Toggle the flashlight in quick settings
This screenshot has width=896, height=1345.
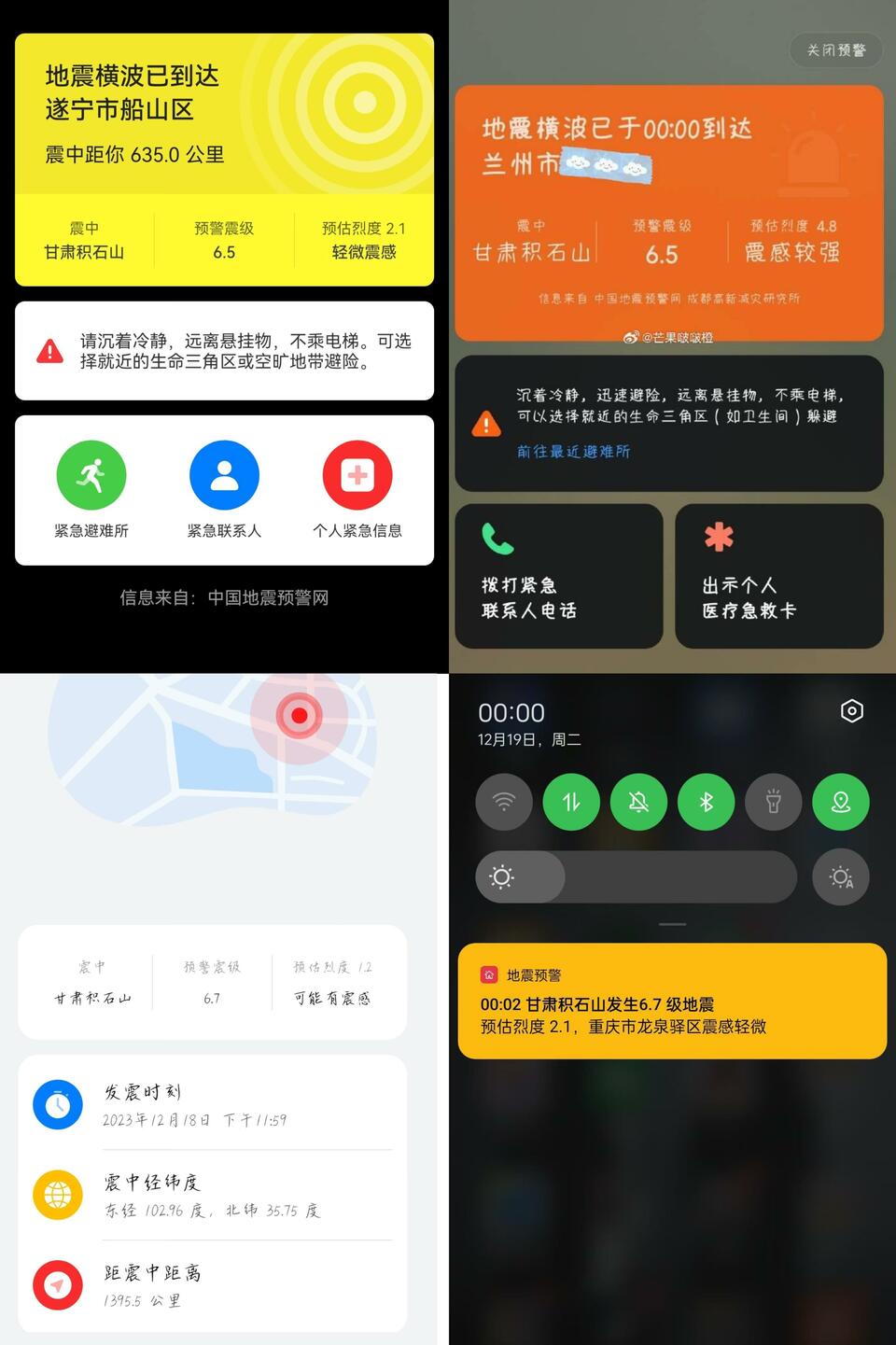tap(774, 802)
